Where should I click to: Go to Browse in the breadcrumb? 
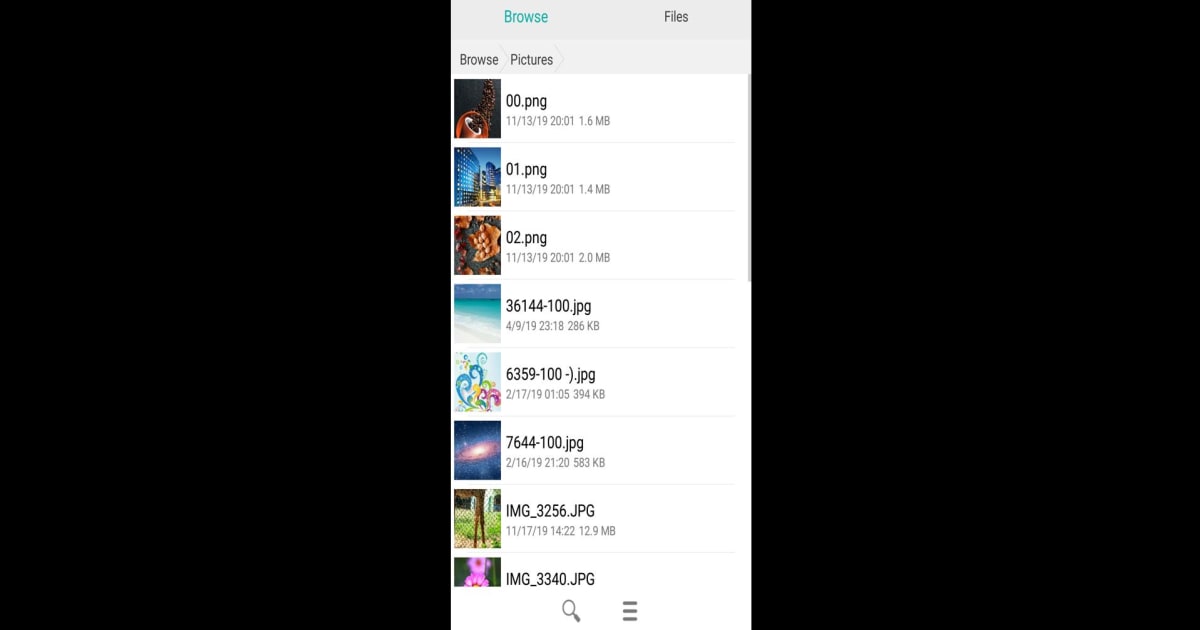[x=479, y=60]
